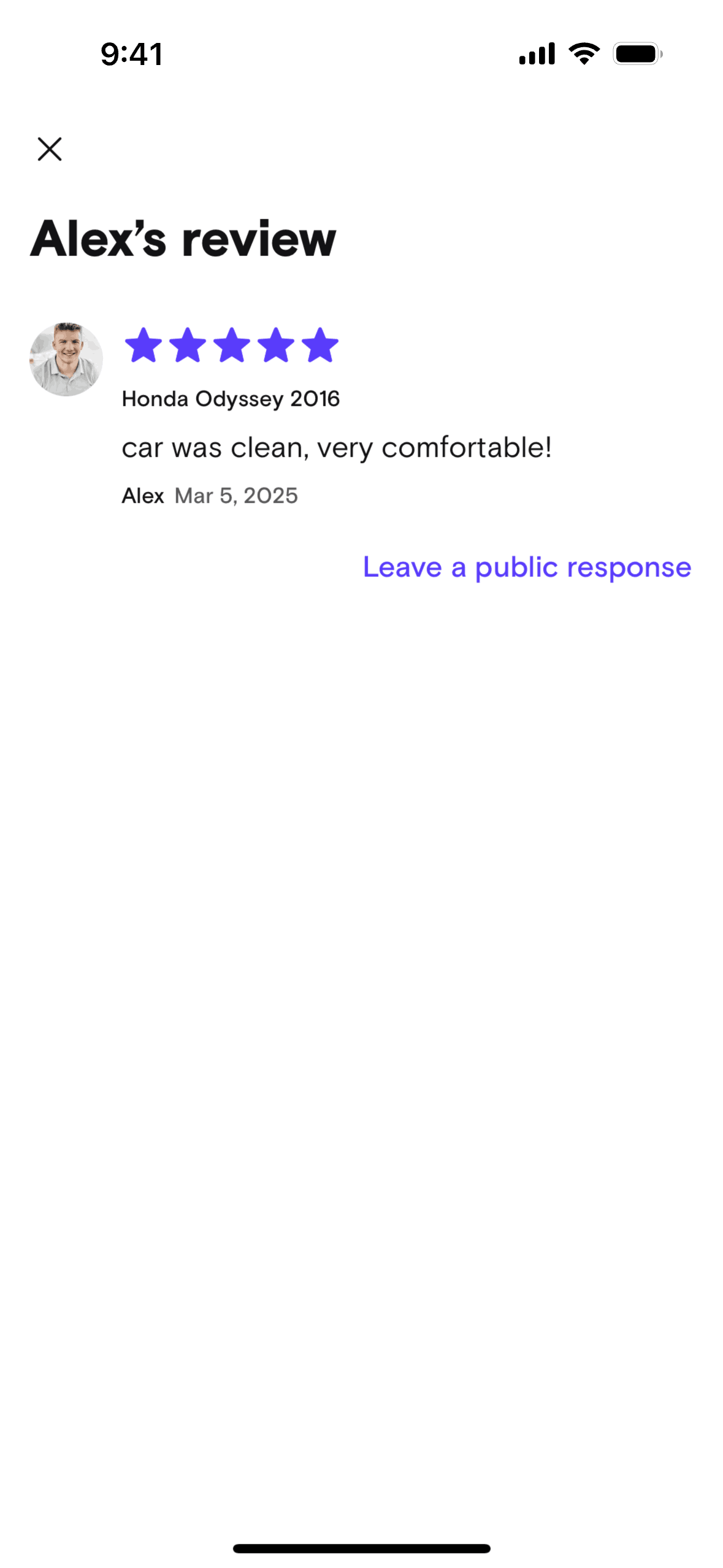Viewport: 723px width, 1568px height.
Task: Close Alex's review screen
Action: coord(50,149)
